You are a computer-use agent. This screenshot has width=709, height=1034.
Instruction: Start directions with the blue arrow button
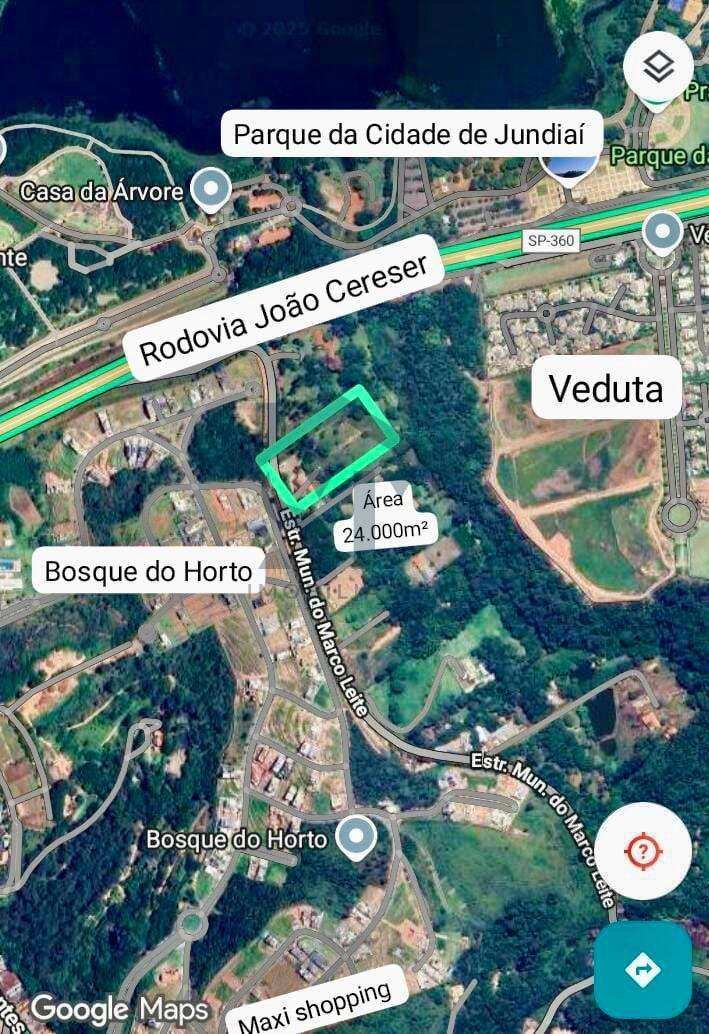point(642,969)
